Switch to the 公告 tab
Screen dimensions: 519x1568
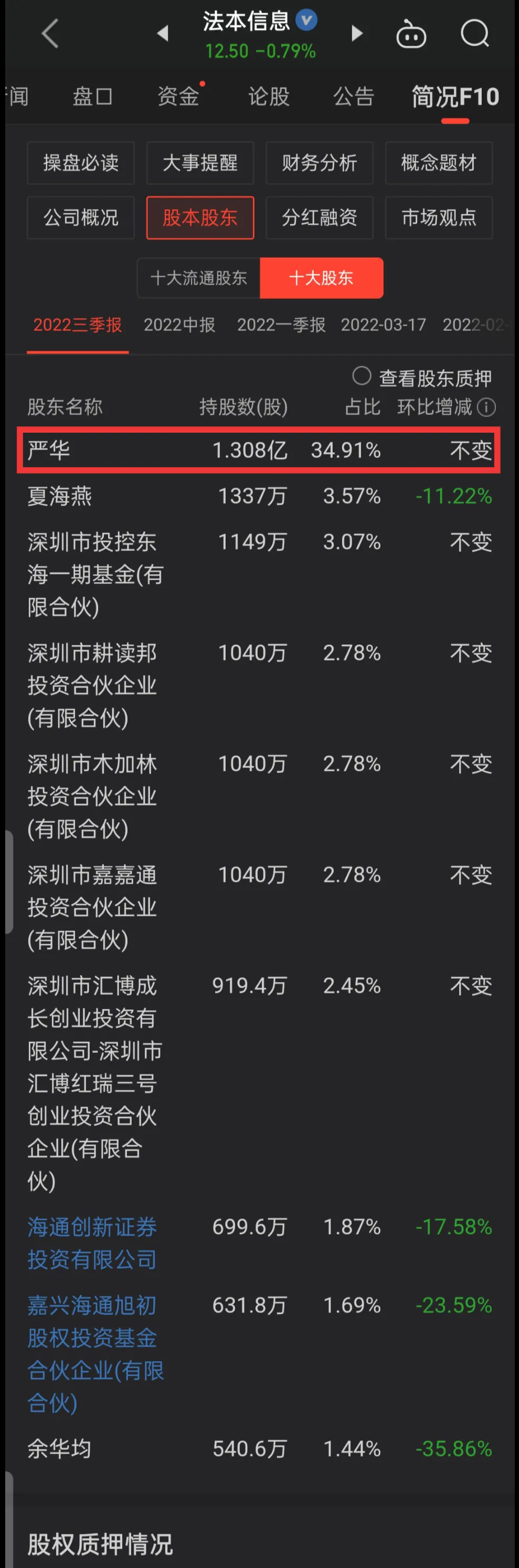pos(354,97)
